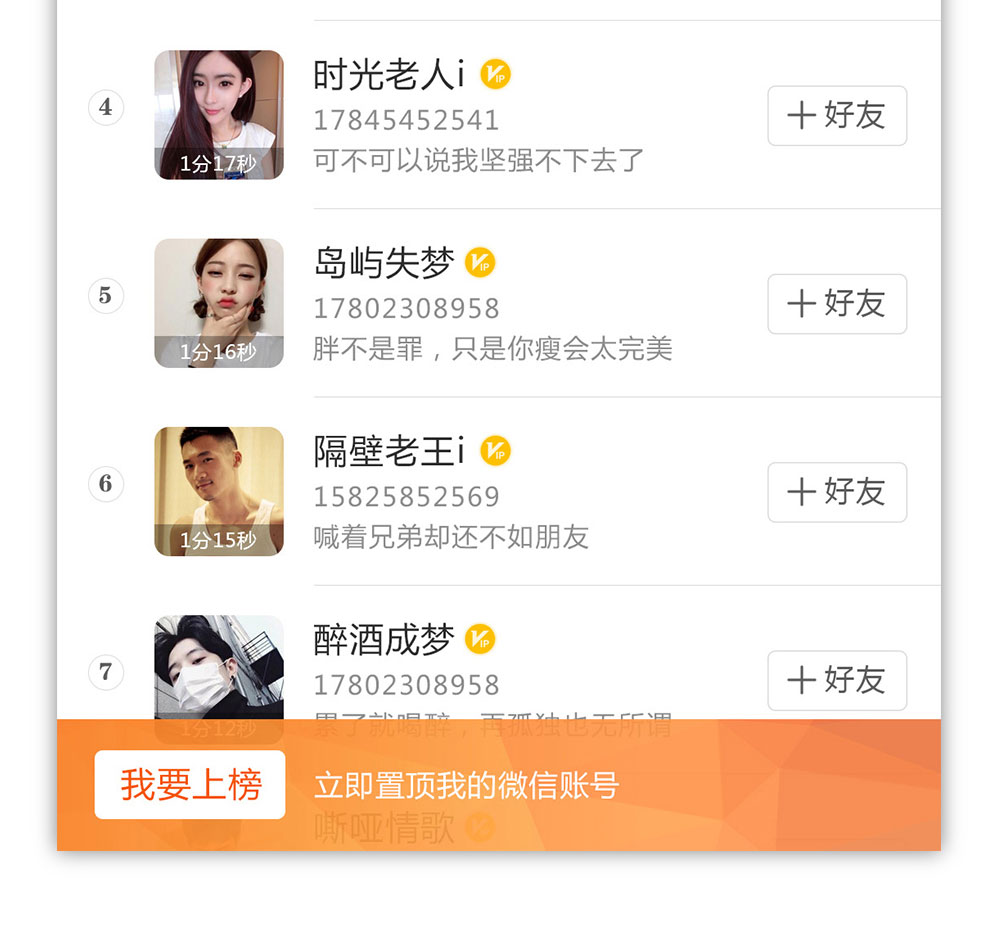Screen dimensions: 1000x942
Task: Add 隔壁老王i as a friend
Action: click(837, 492)
